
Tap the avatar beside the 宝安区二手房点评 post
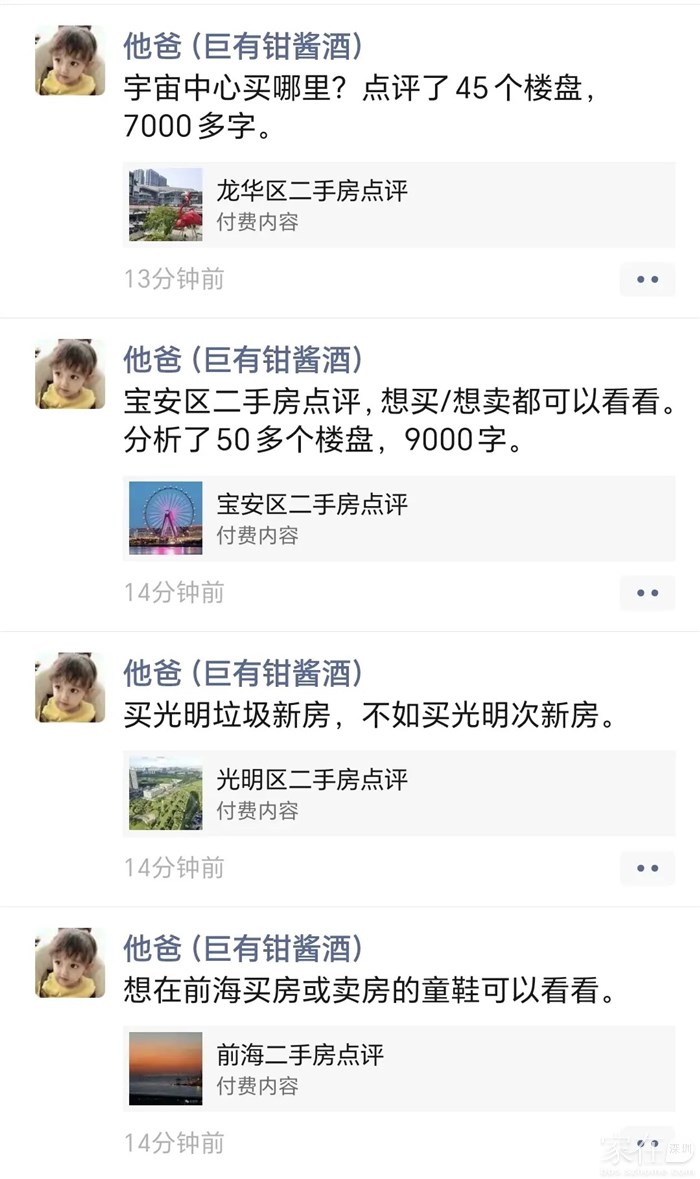pos(70,374)
